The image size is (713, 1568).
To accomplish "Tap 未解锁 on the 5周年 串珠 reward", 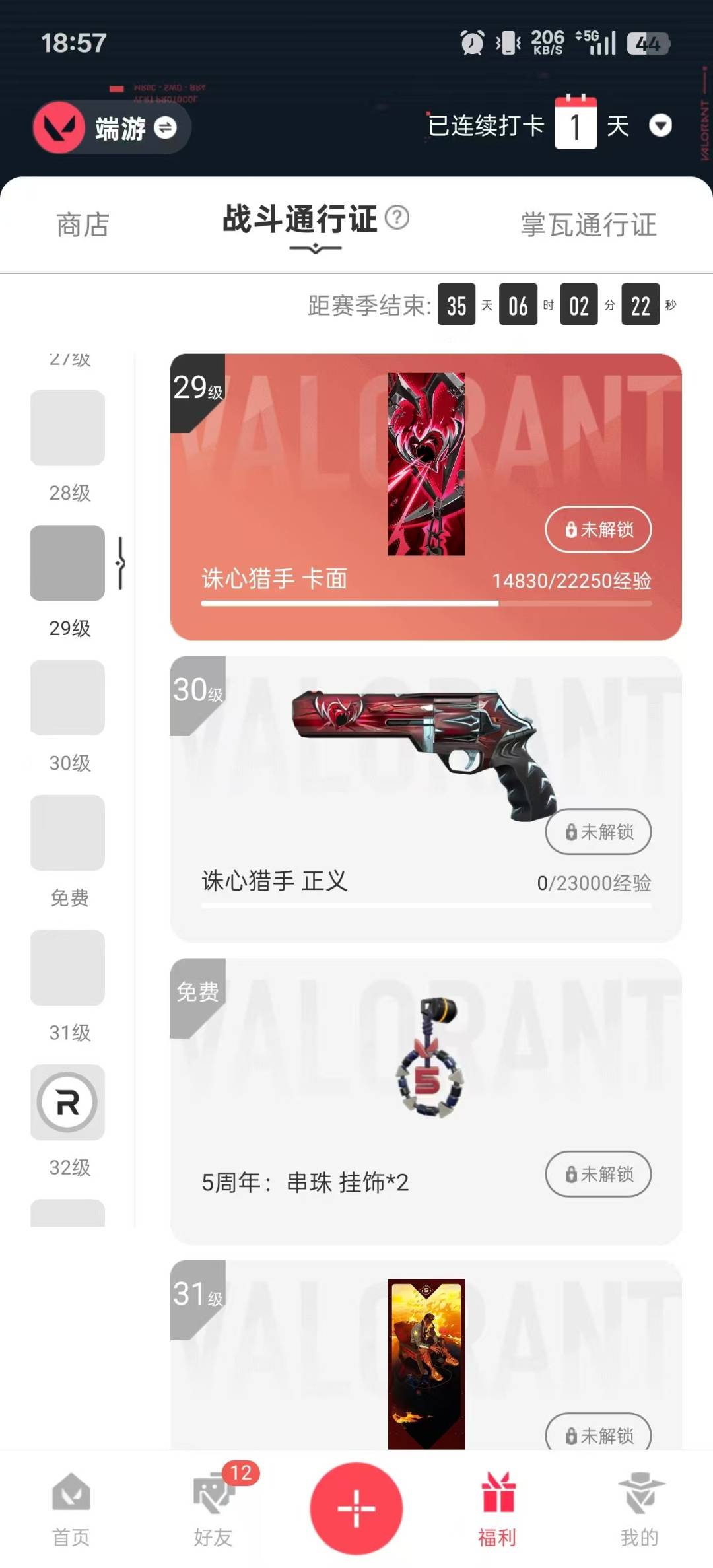I will pyautogui.click(x=597, y=1174).
